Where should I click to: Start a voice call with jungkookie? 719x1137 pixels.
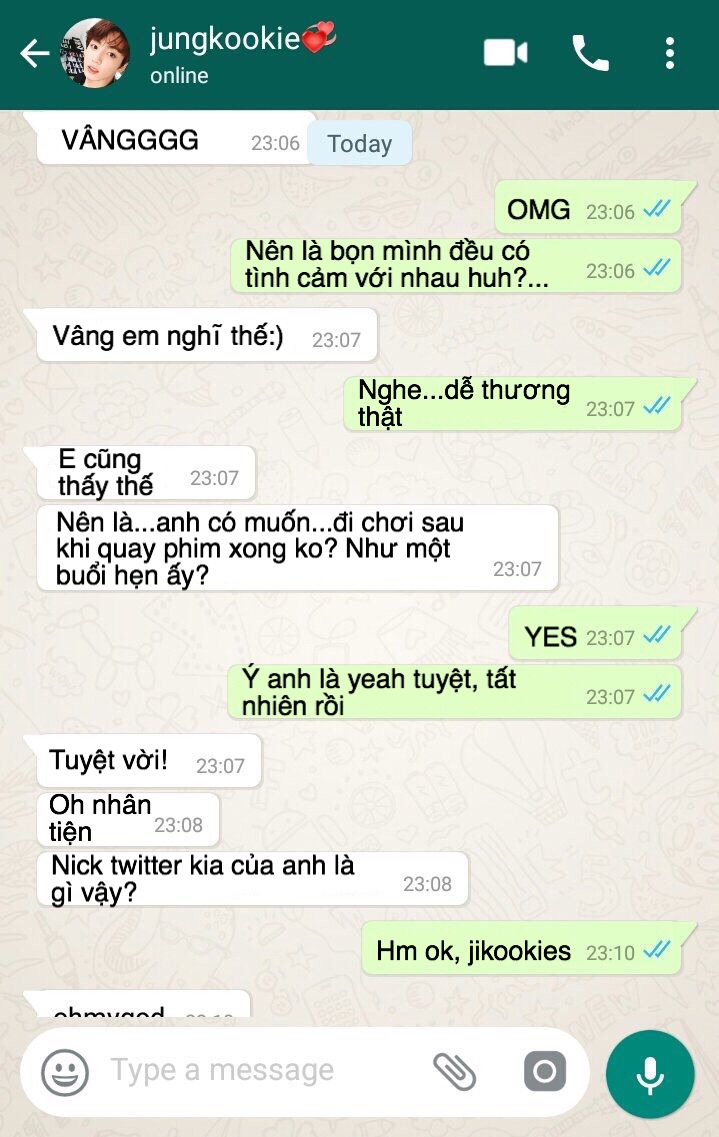pyautogui.click(x=590, y=53)
